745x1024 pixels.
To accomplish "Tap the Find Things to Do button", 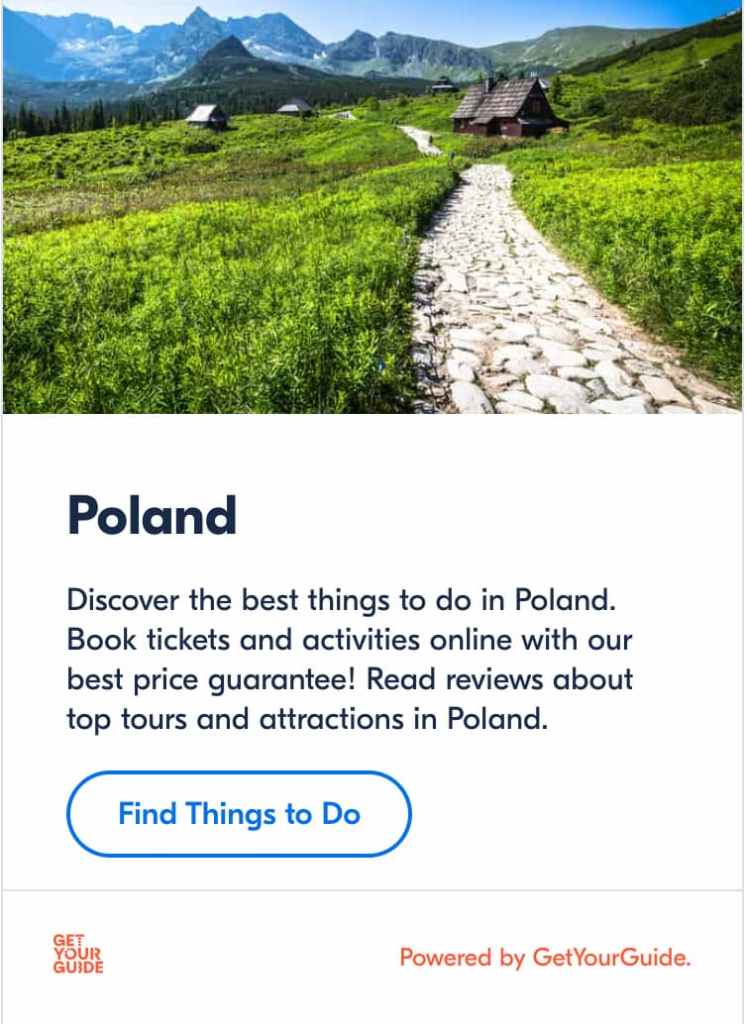I will coord(239,814).
